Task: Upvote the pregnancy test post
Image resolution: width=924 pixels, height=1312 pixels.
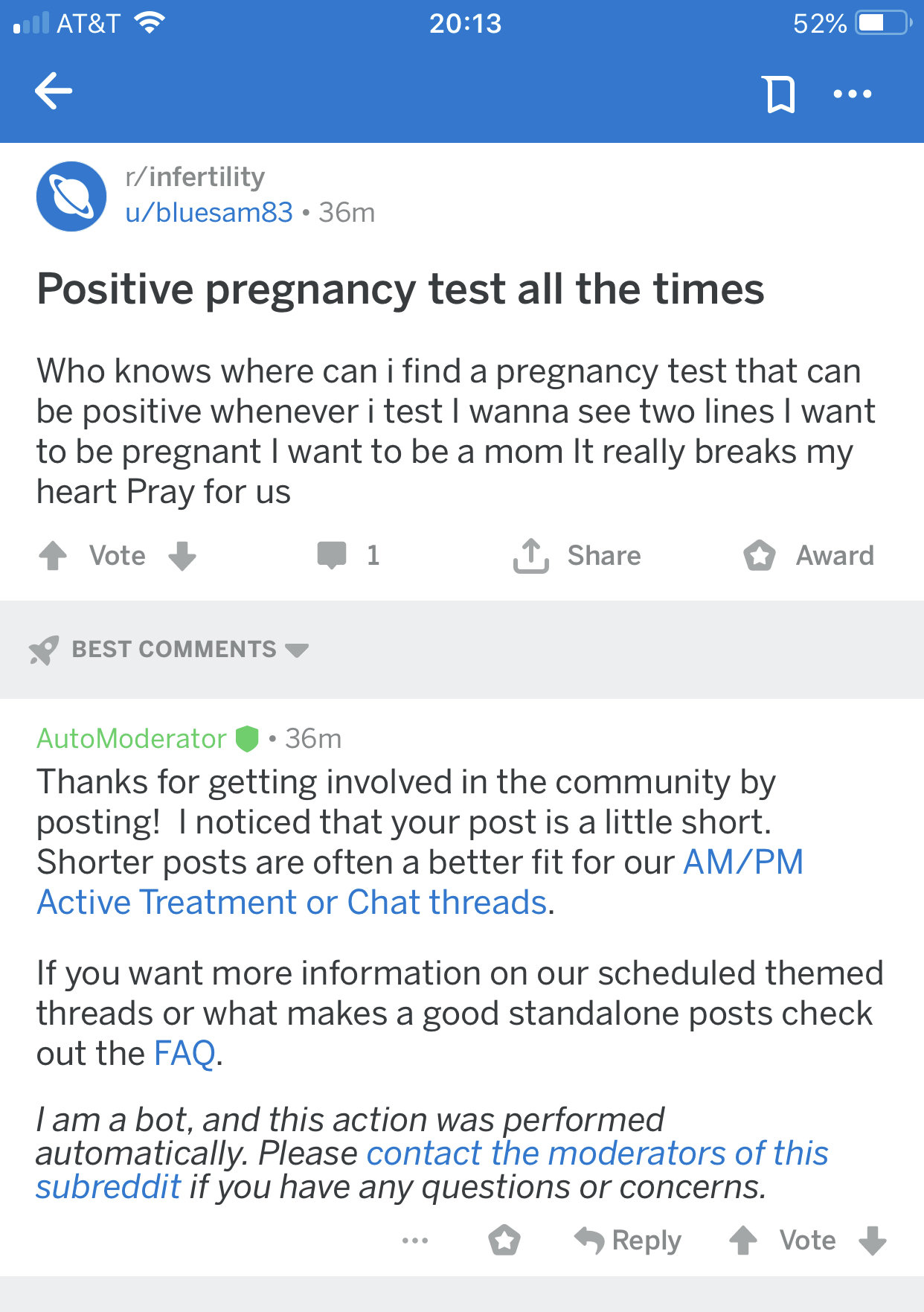Action: pos(53,556)
